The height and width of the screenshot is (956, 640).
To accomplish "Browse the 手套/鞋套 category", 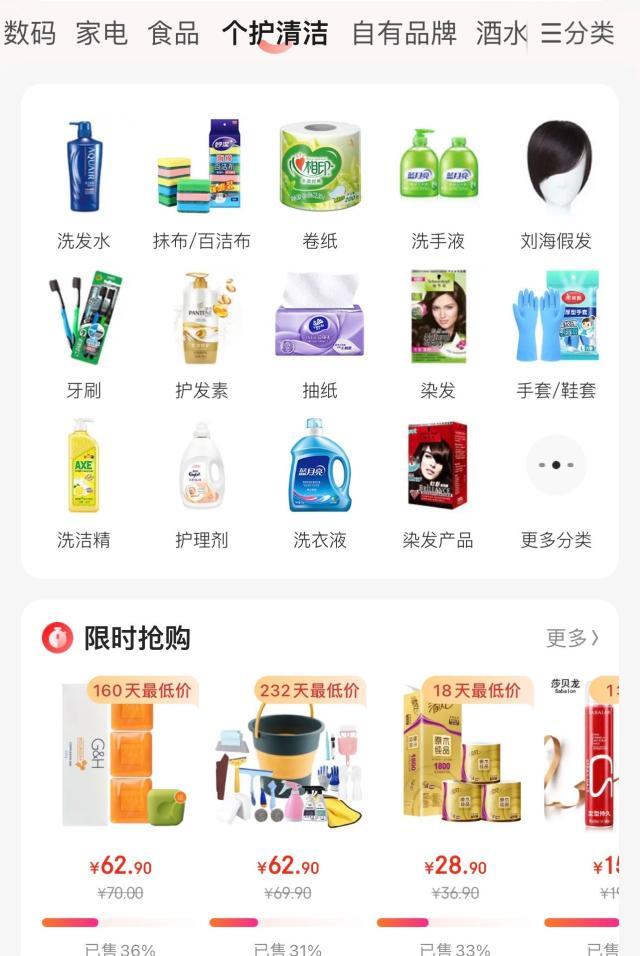I will (556, 335).
